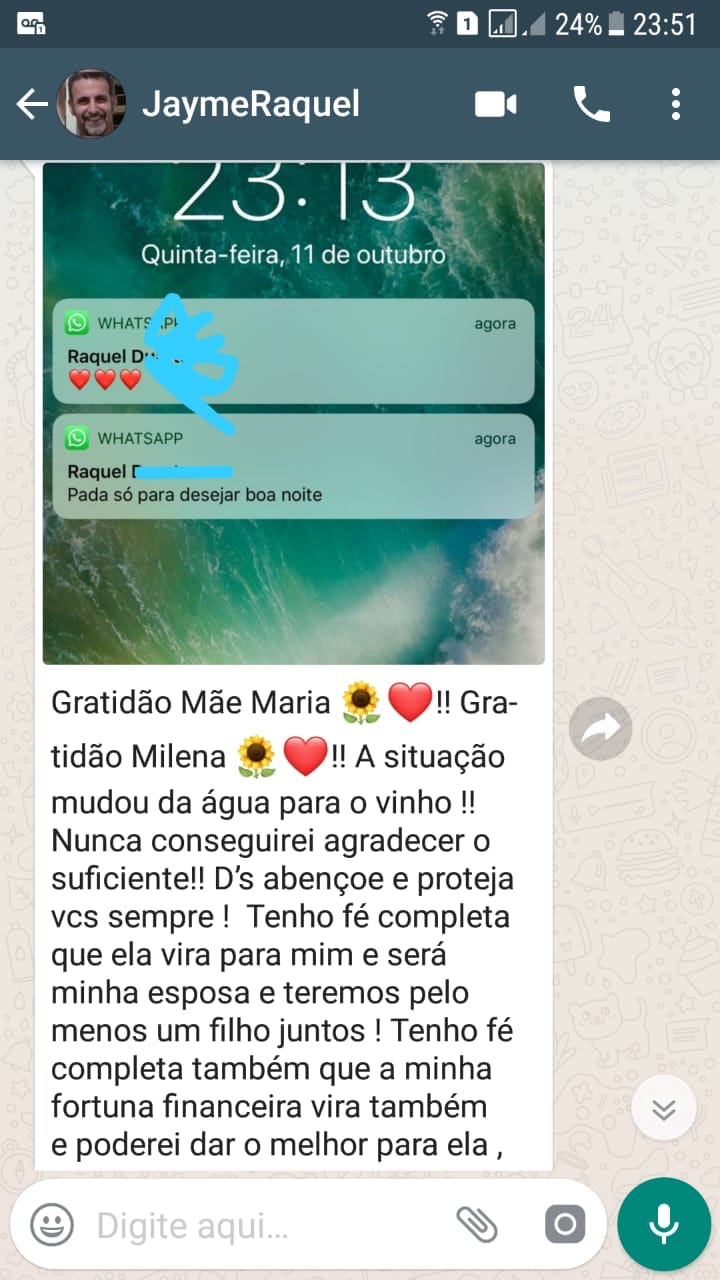720x1280 pixels.
Task: Record a voice message with the microphone
Action: (664, 1224)
